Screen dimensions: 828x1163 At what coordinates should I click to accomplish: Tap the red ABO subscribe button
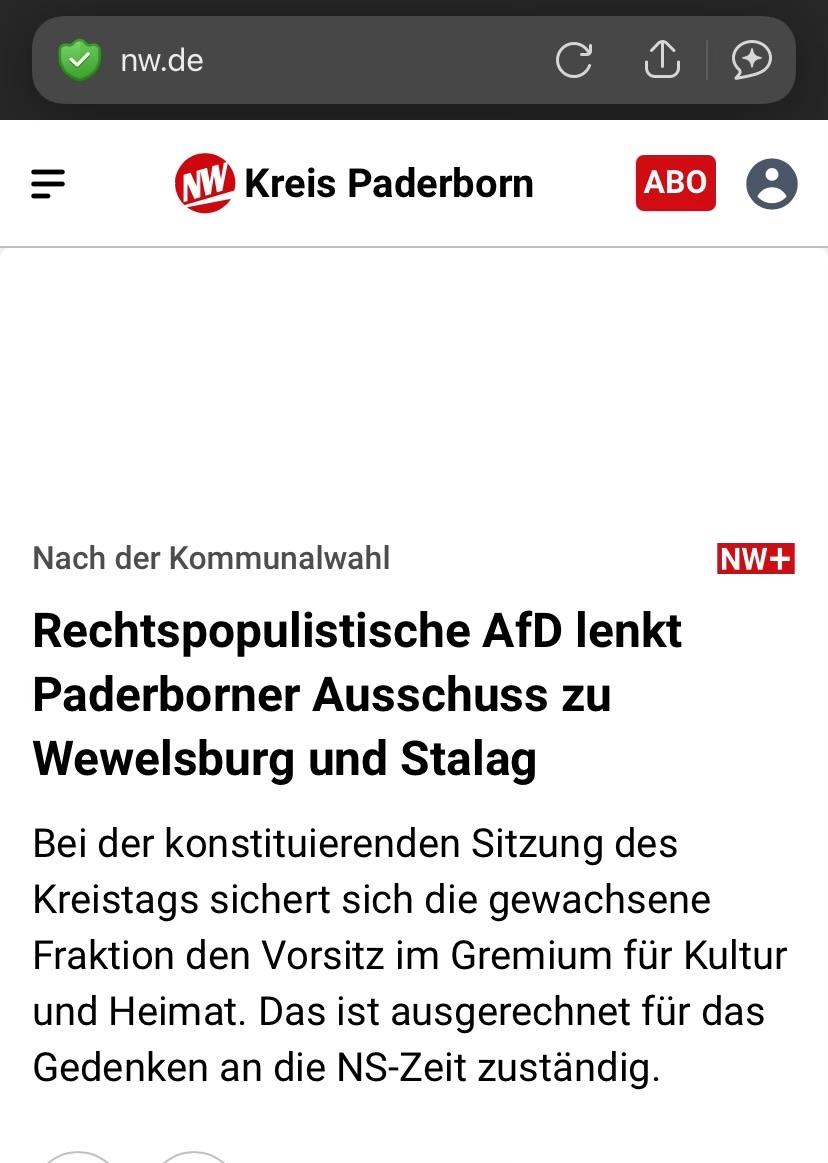tap(675, 183)
